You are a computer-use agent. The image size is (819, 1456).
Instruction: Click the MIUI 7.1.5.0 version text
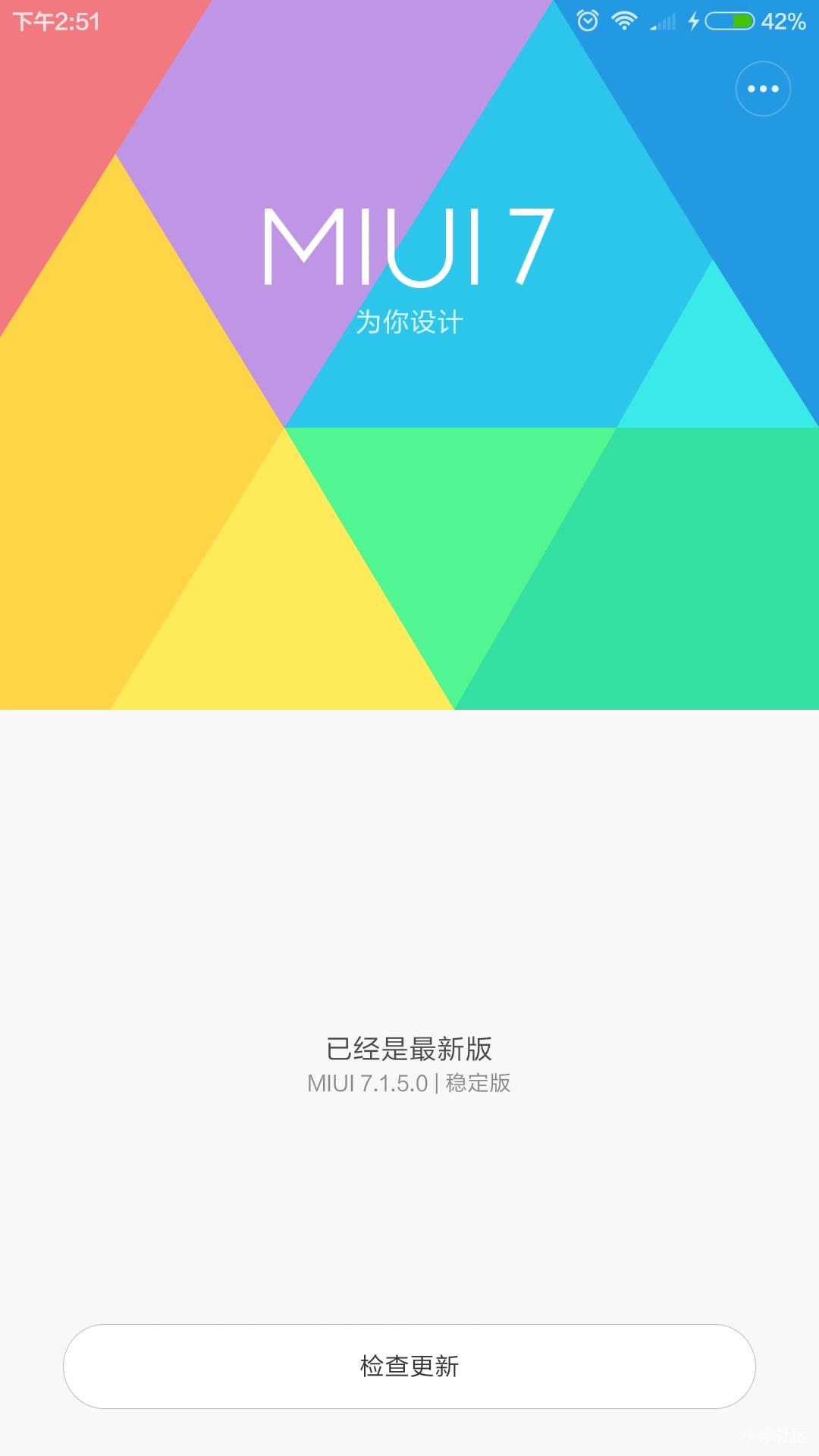pyautogui.click(x=369, y=1084)
